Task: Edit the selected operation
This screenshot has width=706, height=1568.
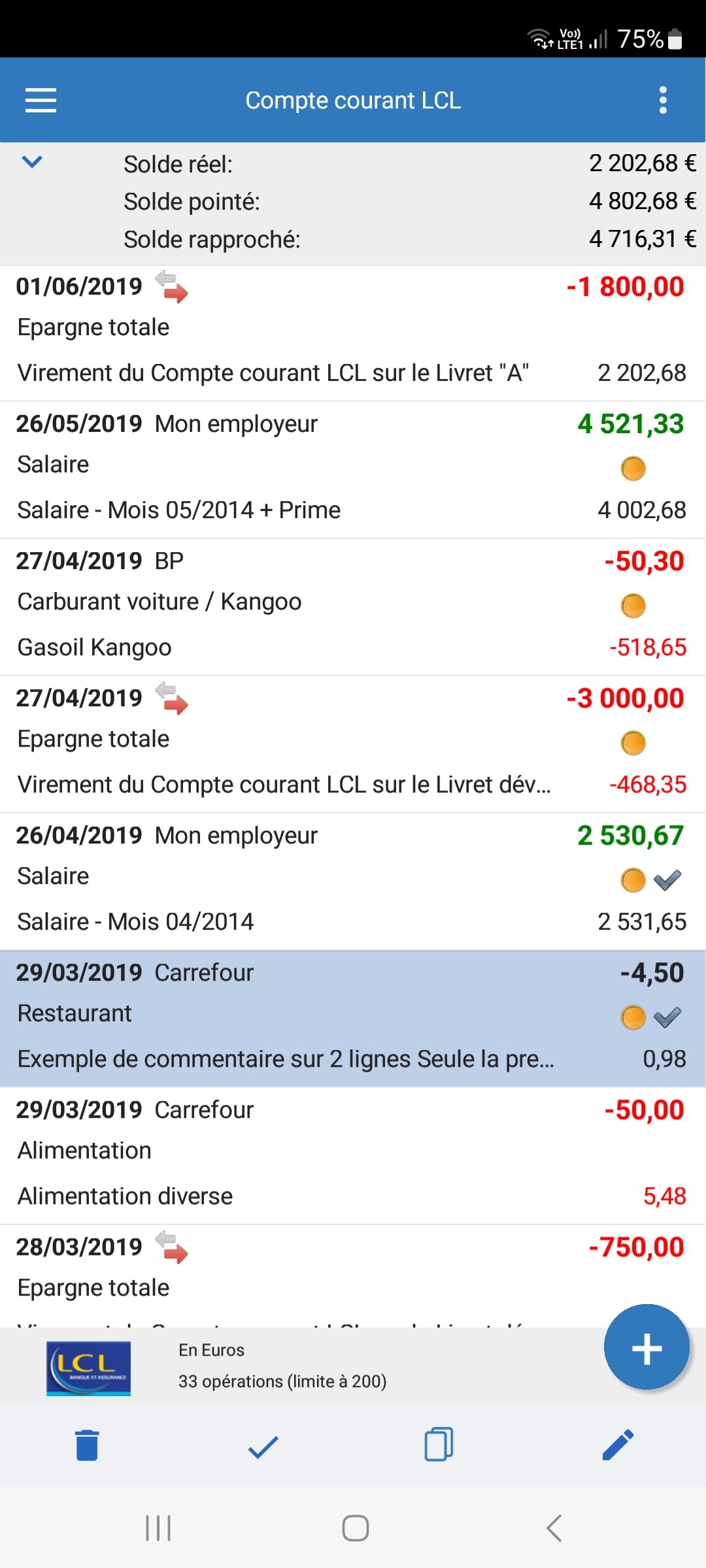Action: (618, 1445)
